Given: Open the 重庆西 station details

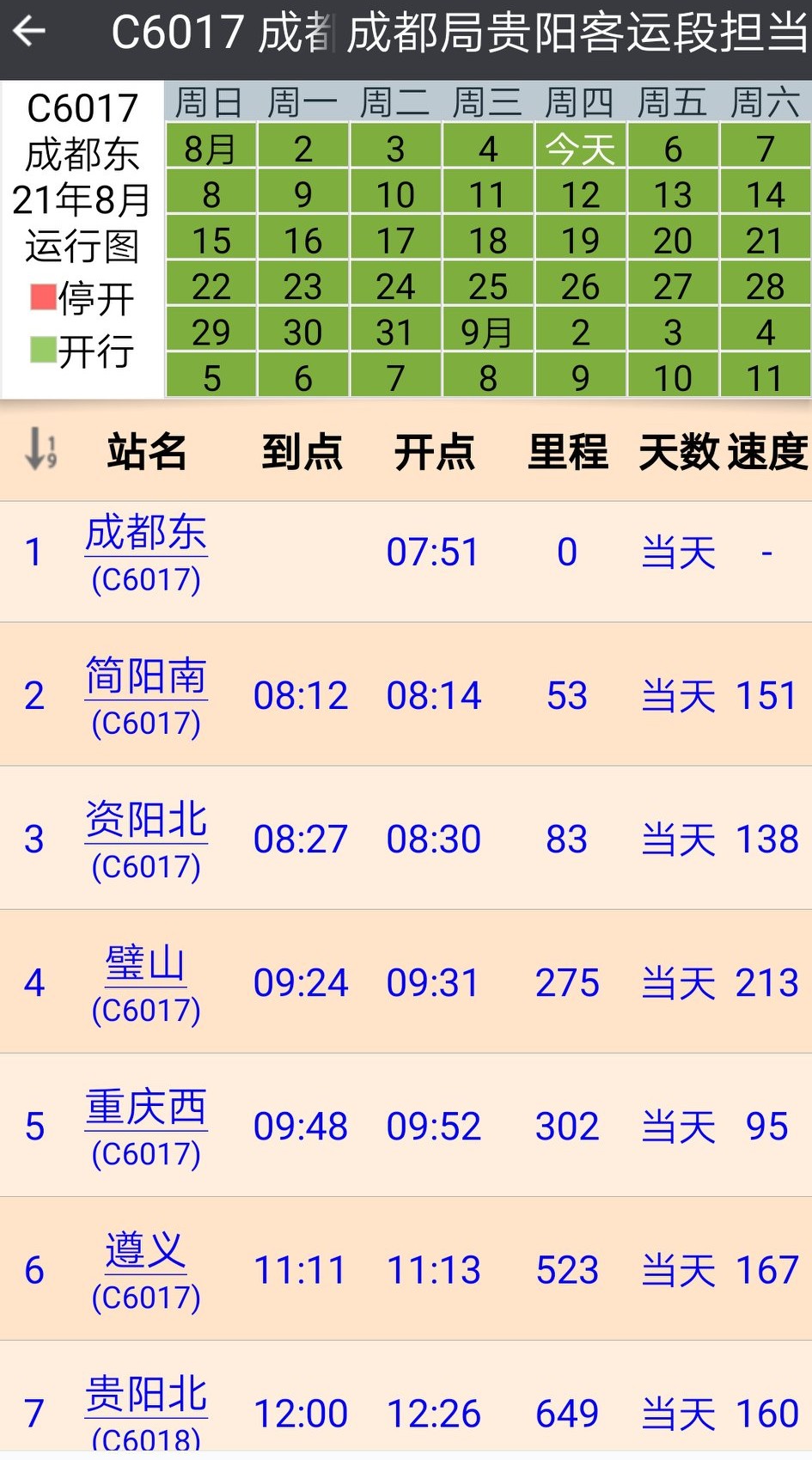Looking at the screenshot, I should coord(146,1109).
